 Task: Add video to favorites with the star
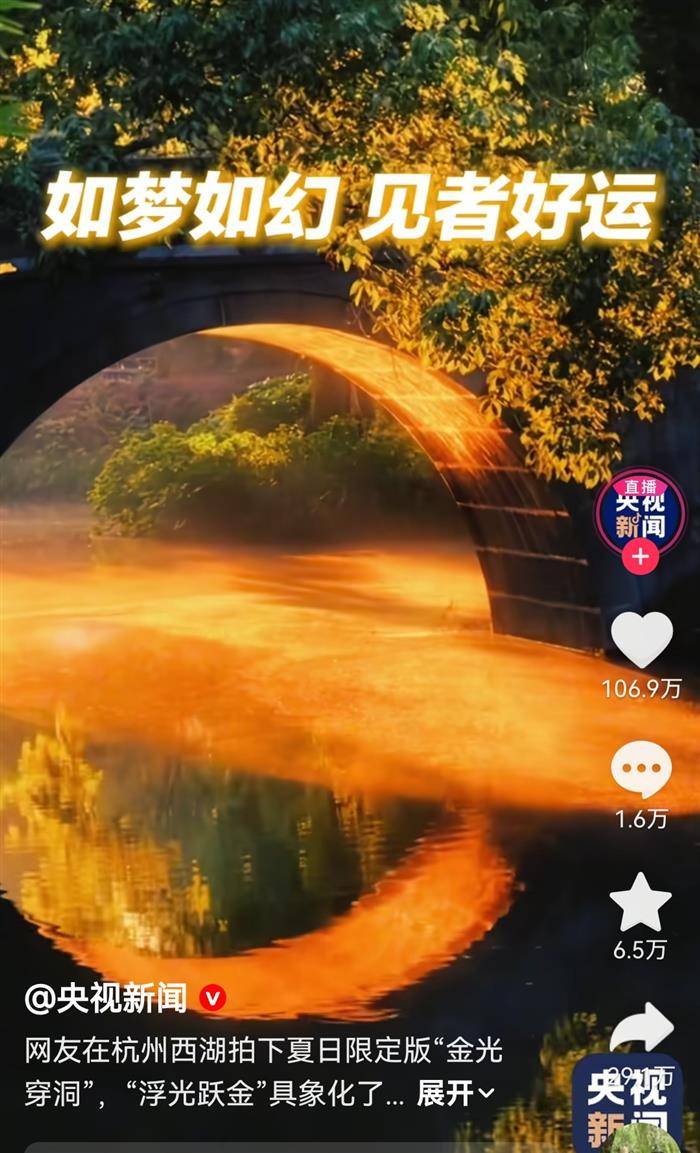coord(641,903)
